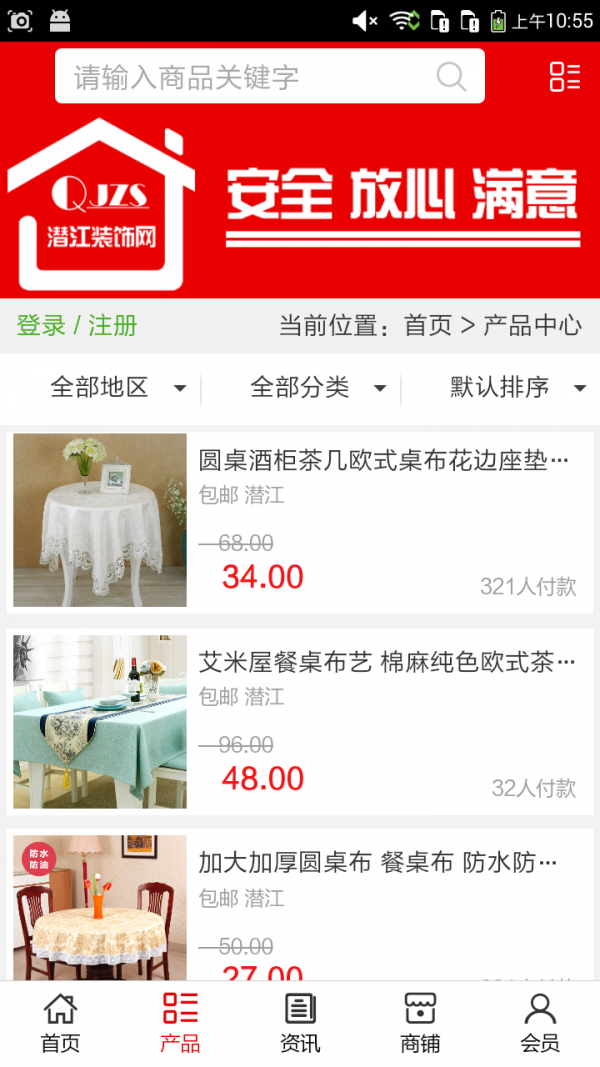Switch to the 资讯 tab
The image size is (600, 1067).
300,1022
